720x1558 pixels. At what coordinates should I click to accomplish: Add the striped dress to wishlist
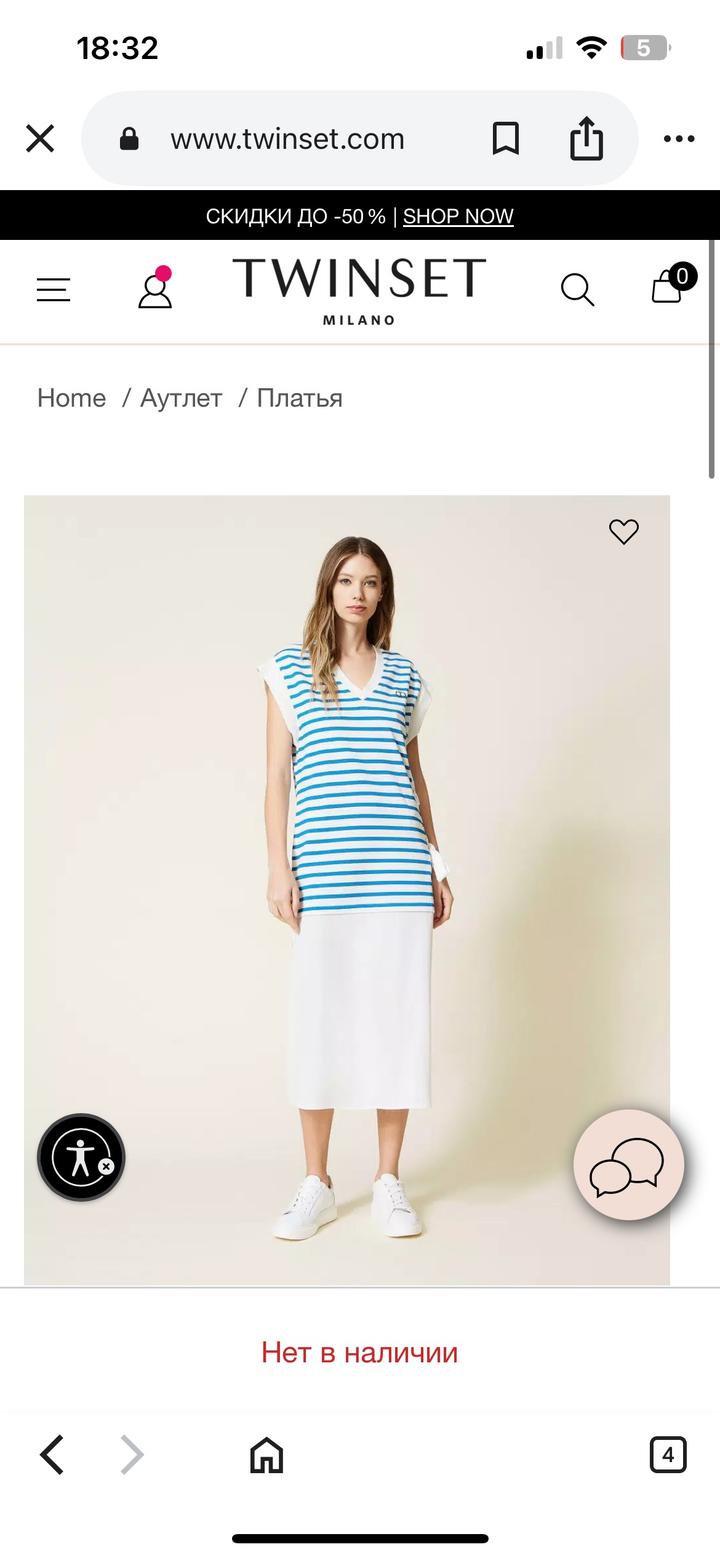coord(624,532)
